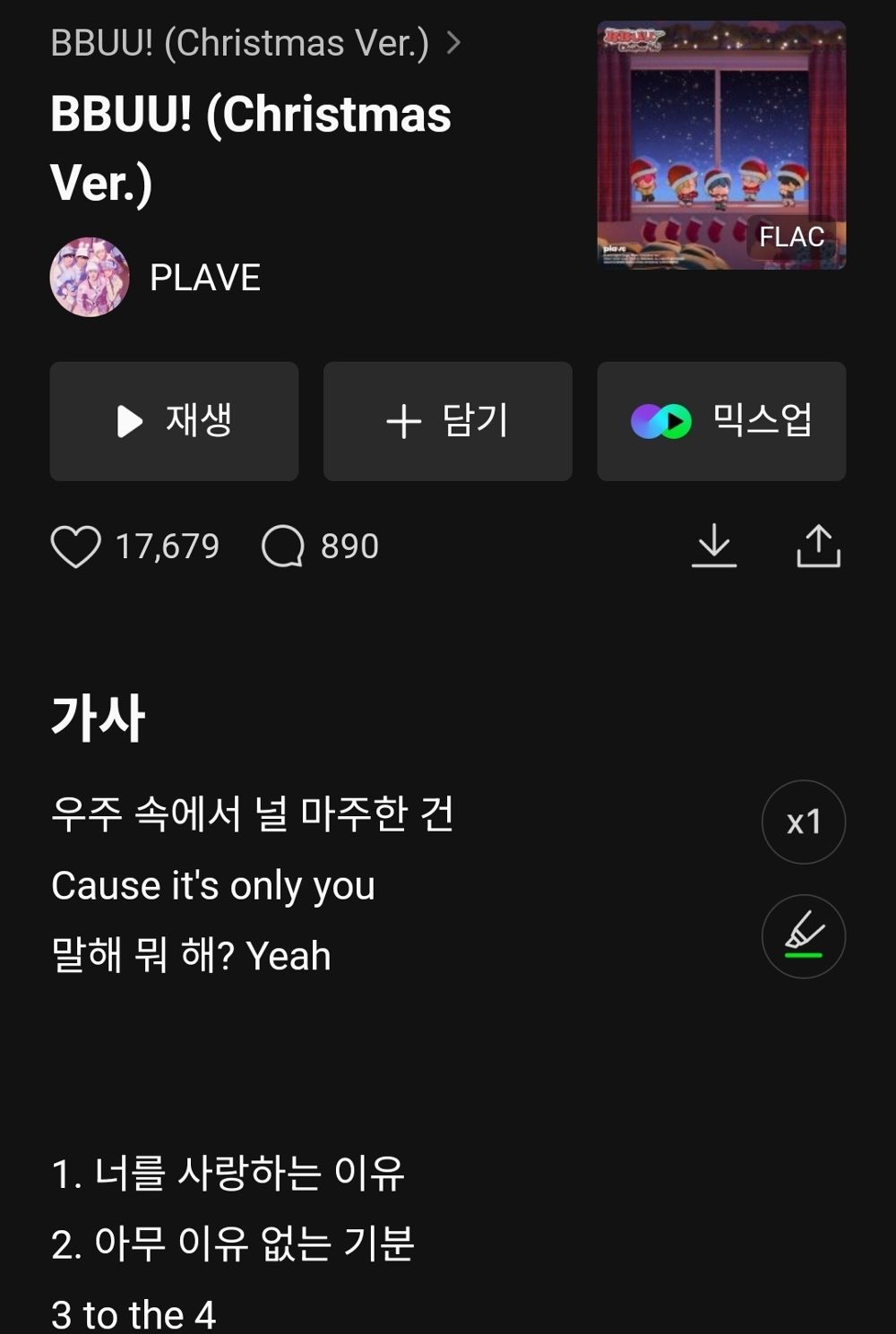Share the song using the share icon
The width and height of the screenshot is (896, 1334).
[817, 546]
